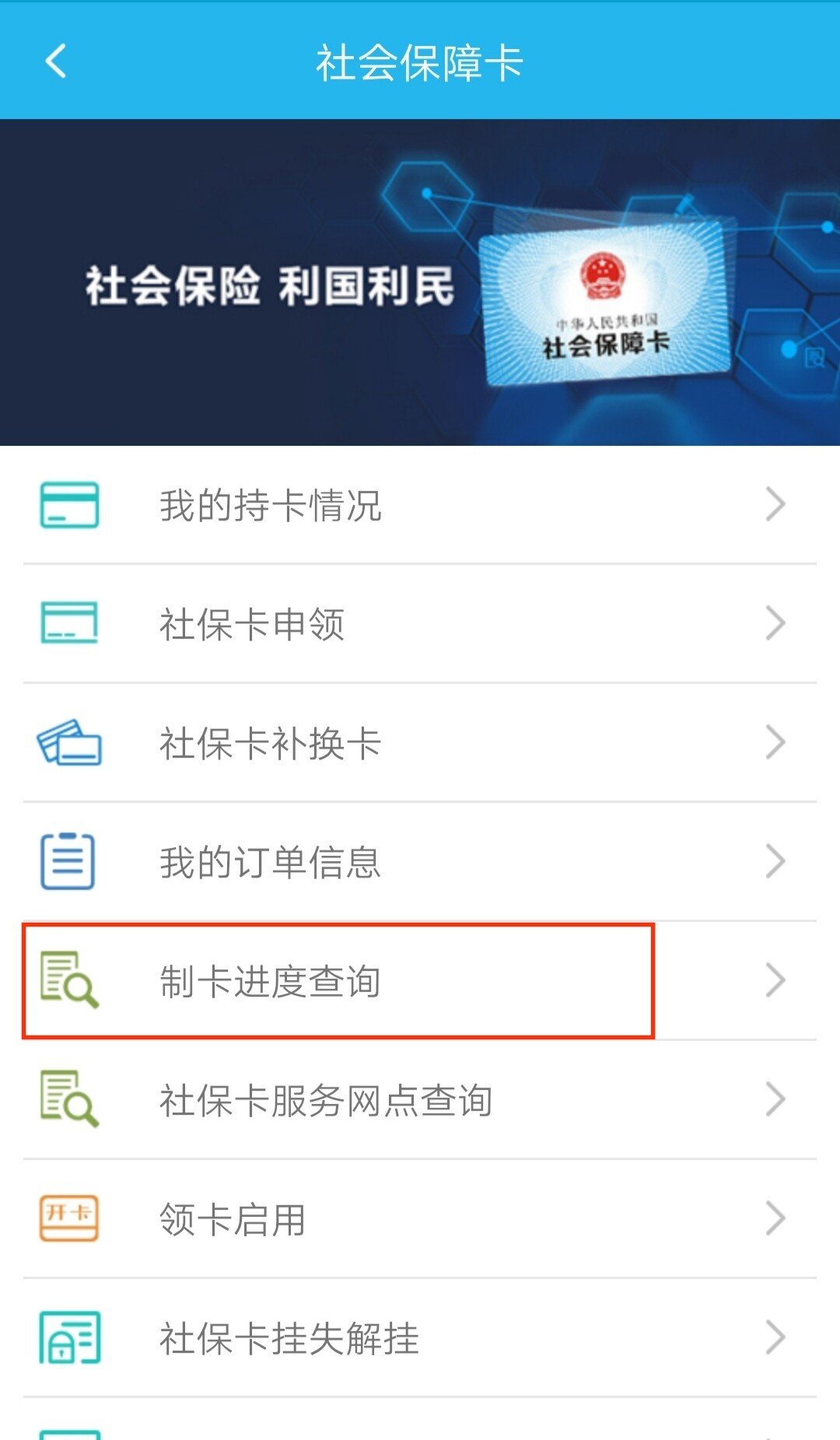This screenshot has height=1440, width=840.
Task: View 我的订单信息
Action: [x=420, y=862]
